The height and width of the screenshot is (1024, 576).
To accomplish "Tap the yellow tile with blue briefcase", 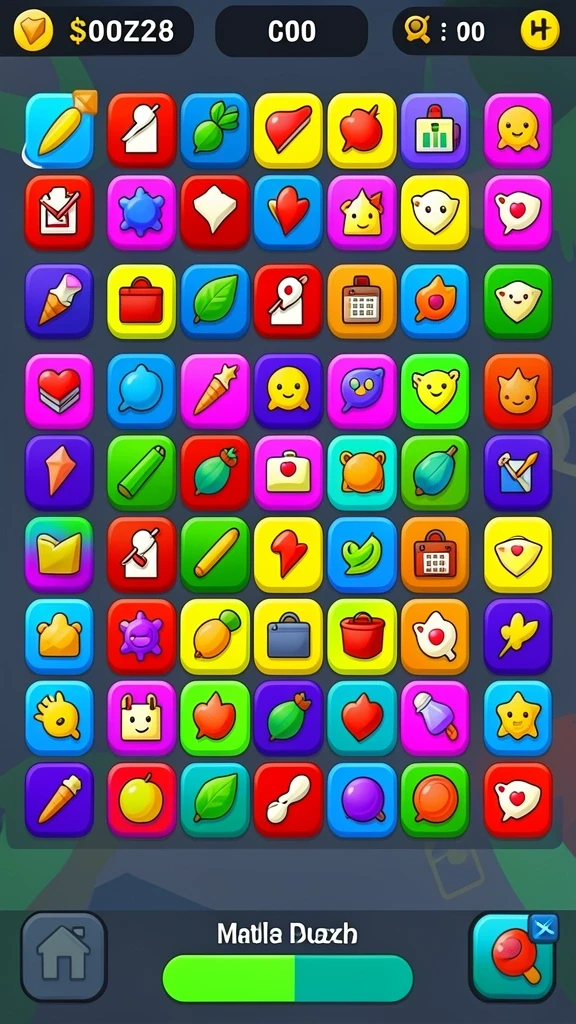I will tap(288, 637).
